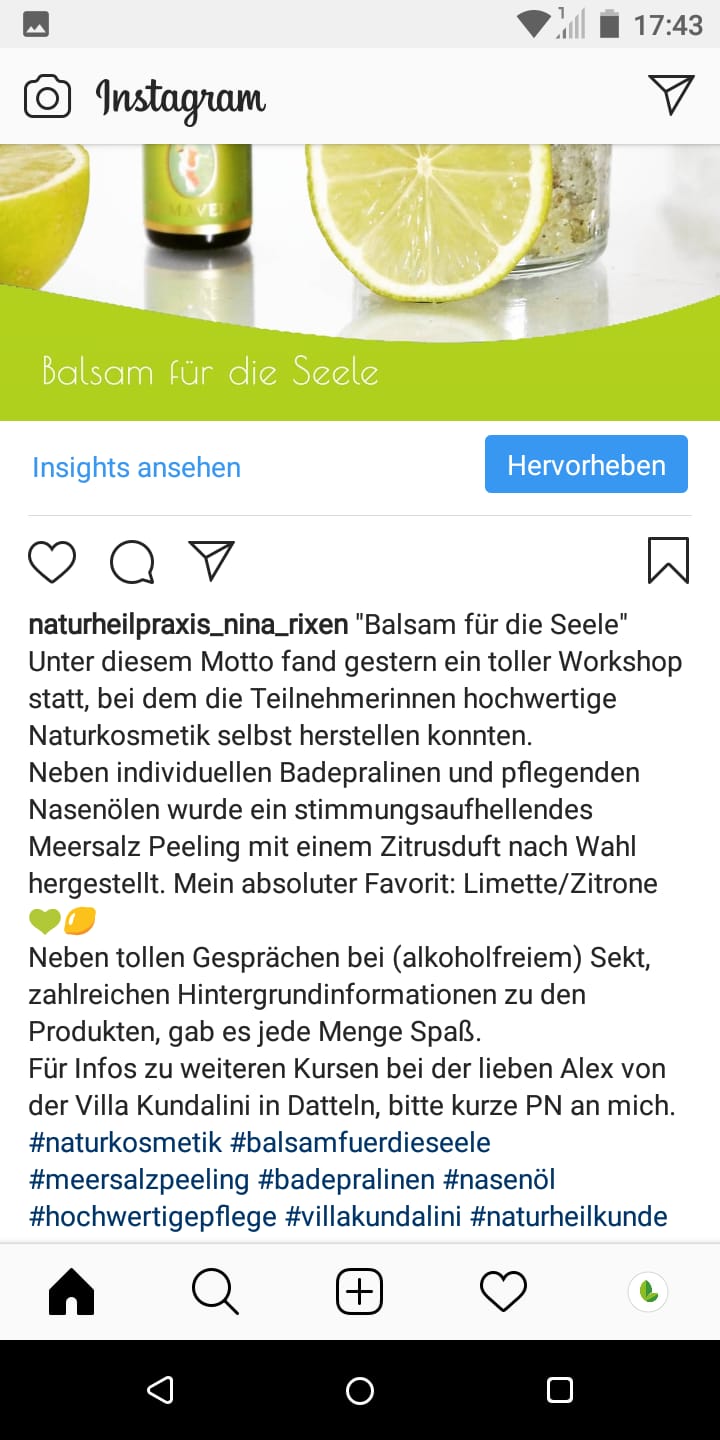Open the Balsam für die Seele post image

click(360, 282)
